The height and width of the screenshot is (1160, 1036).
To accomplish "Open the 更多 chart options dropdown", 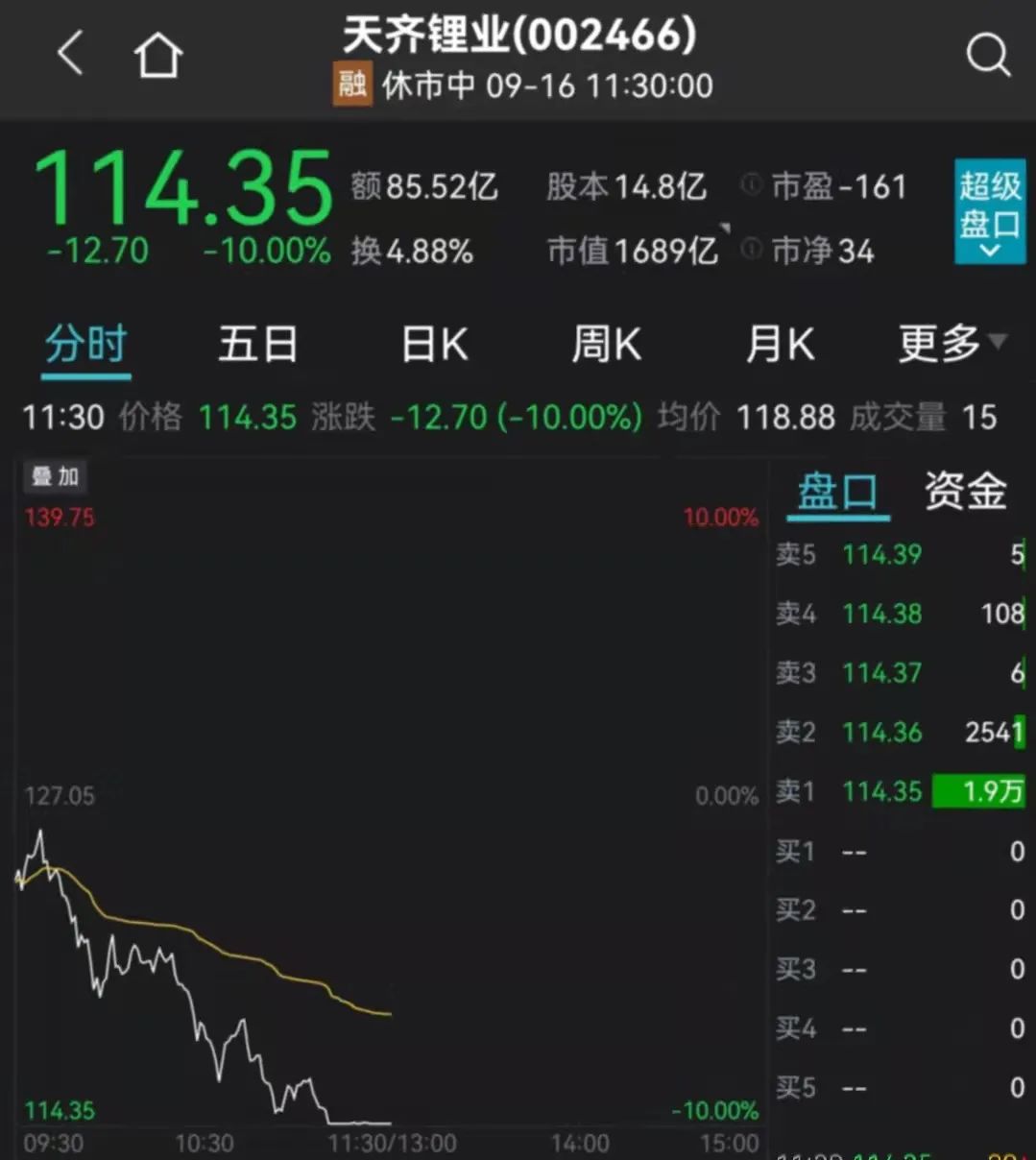I will [951, 343].
